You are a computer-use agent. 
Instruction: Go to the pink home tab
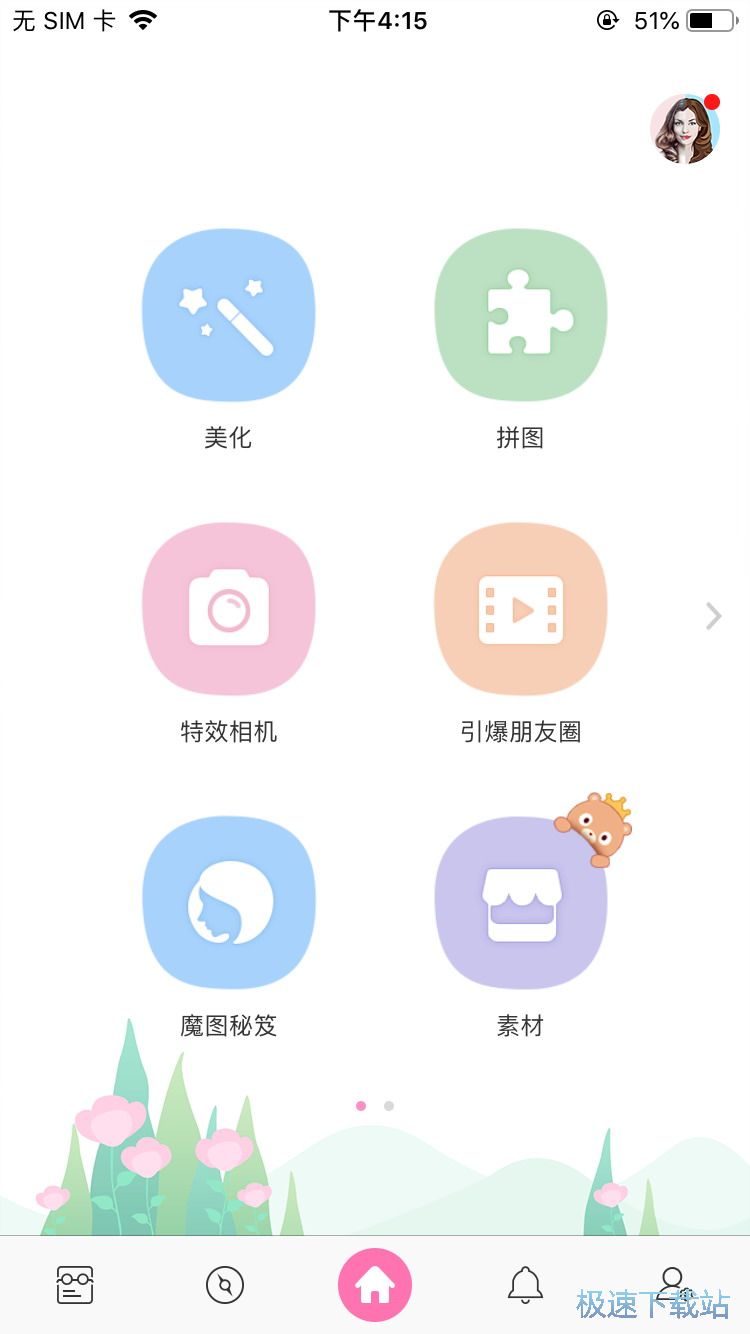pyautogui.click(x=375, y=1285)
